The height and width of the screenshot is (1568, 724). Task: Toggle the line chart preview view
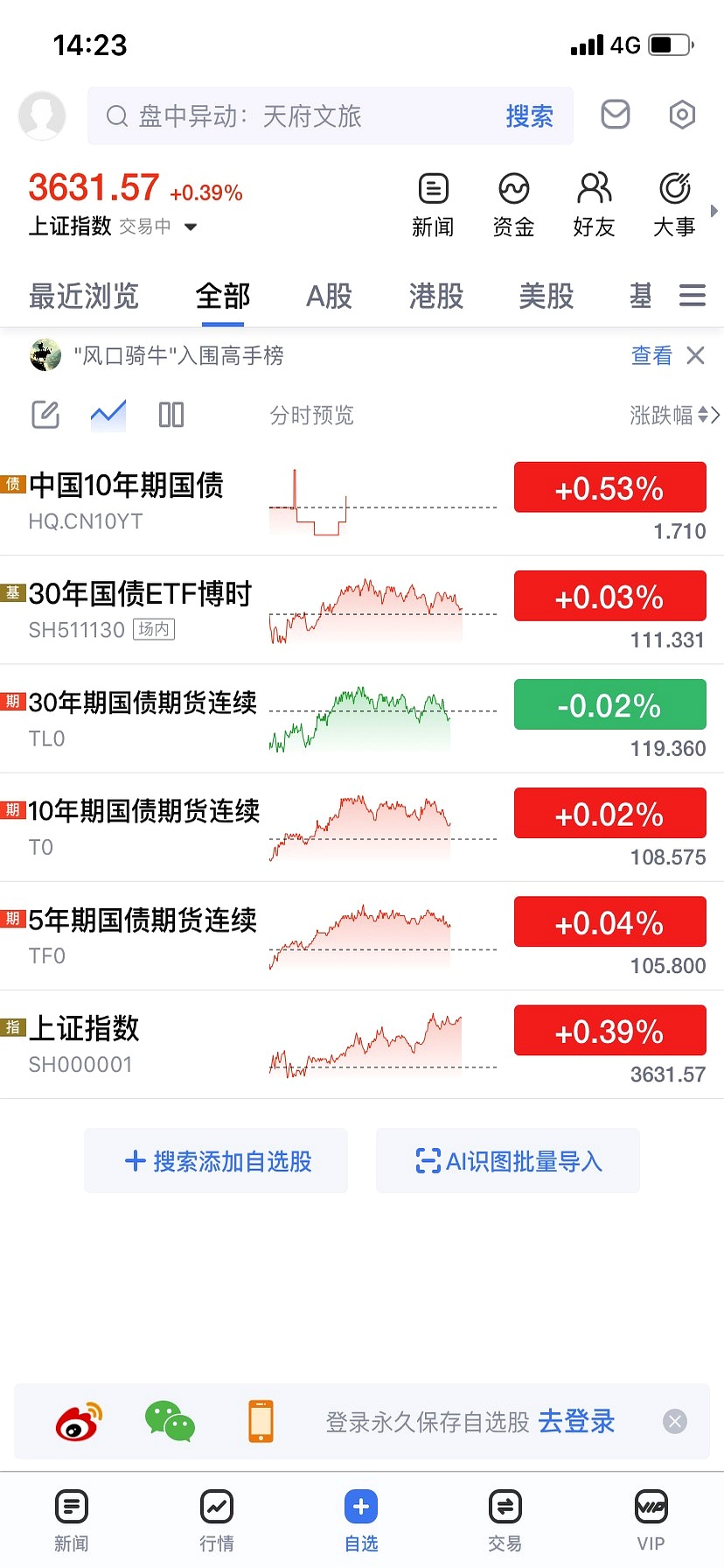(108, 414)
